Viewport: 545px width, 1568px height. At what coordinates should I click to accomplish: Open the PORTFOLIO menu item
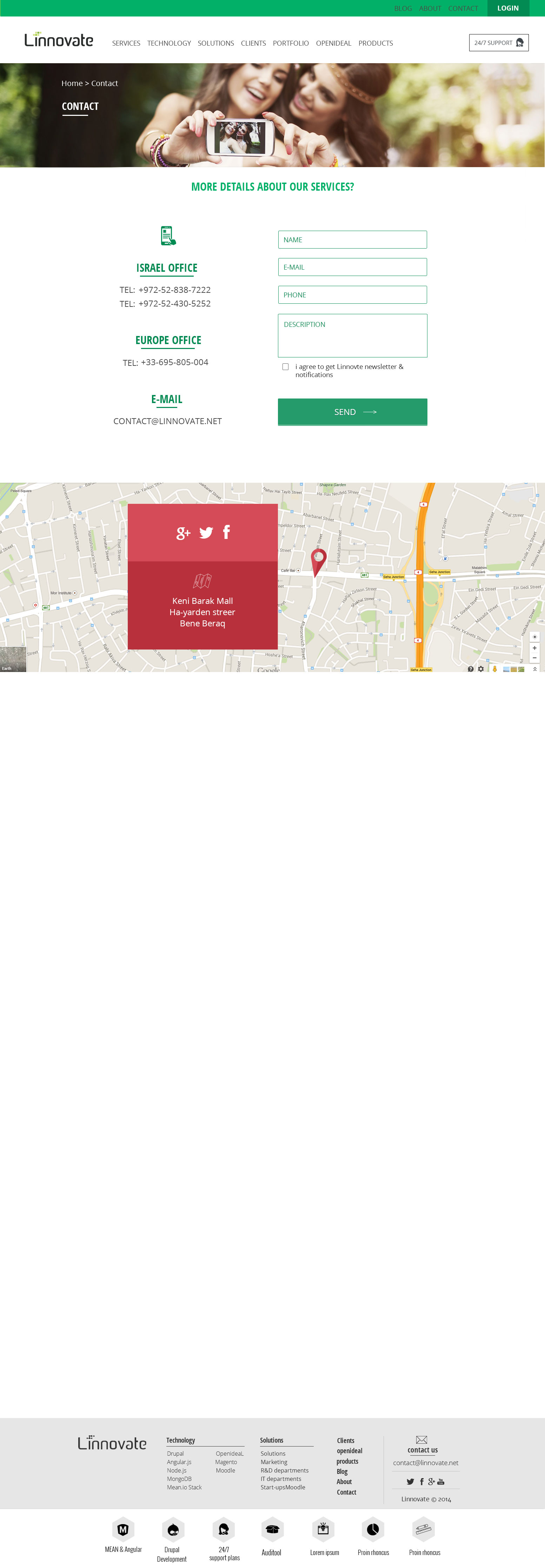pos(290,43)
